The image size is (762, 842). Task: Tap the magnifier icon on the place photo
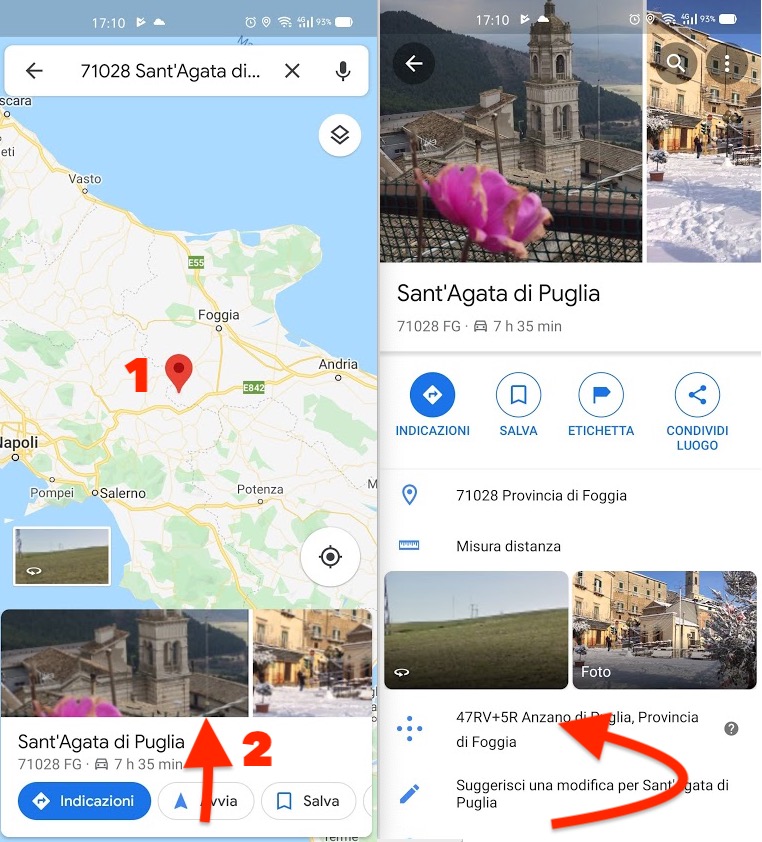click(676, 62)
